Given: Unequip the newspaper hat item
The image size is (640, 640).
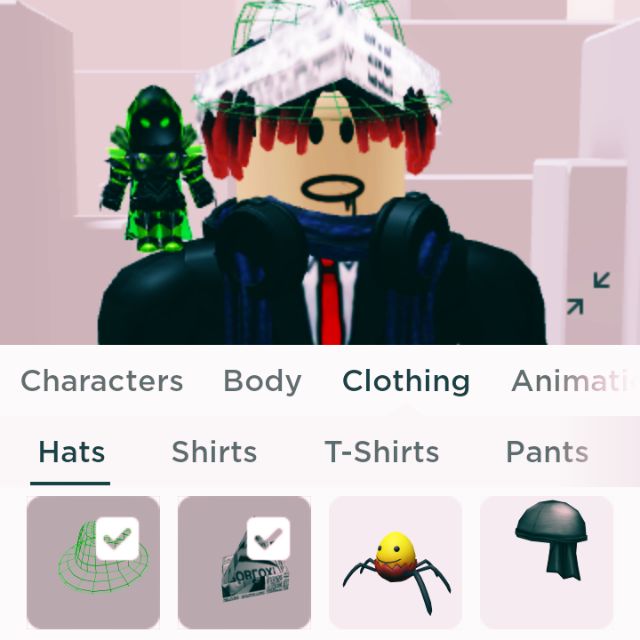Looking at the screenshot, I should [x=244, y=562].
